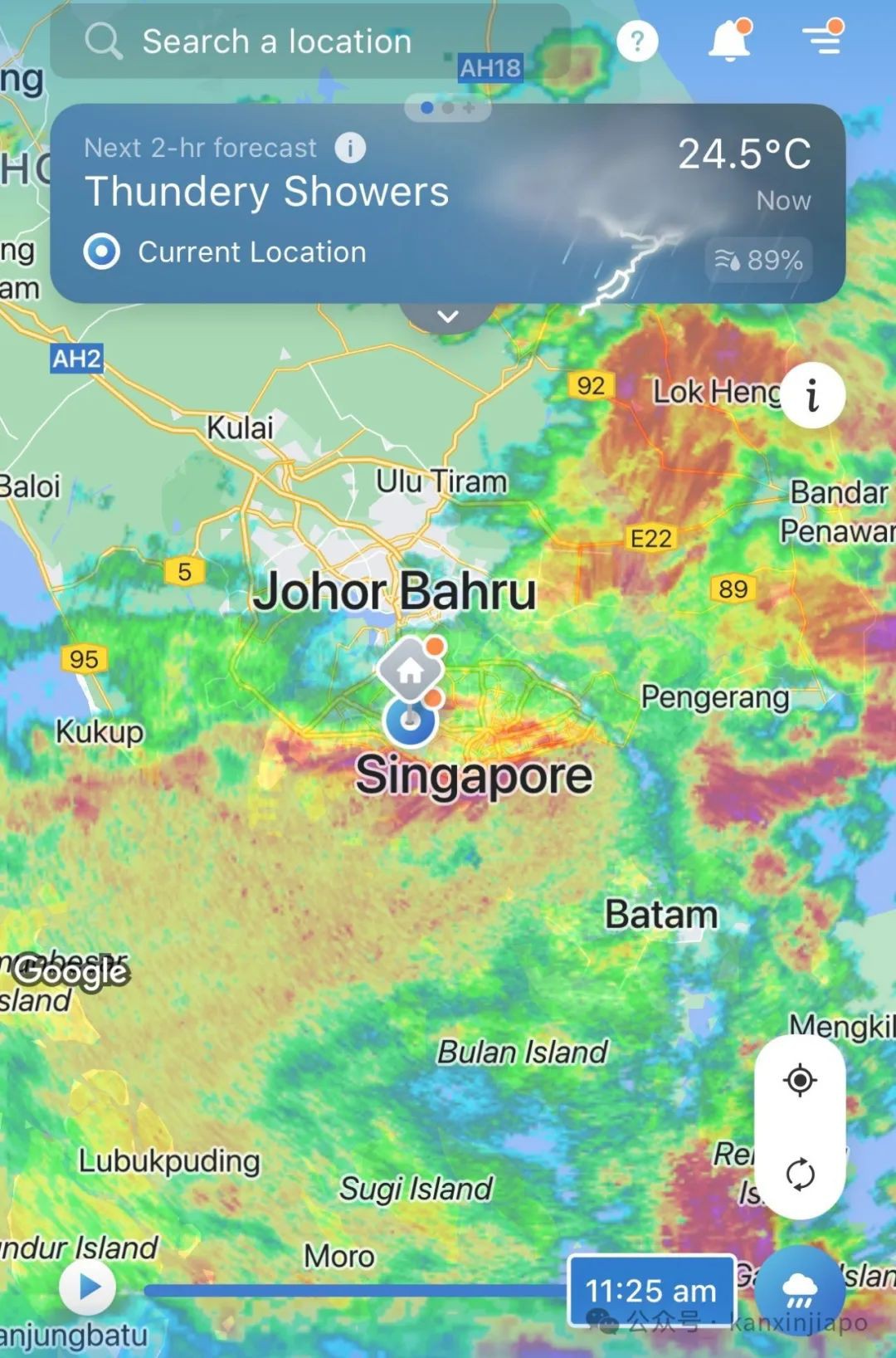Play the rain radar animation
Image resolution: width=896 pixels, height=1358 pixels.
click(88, 1287)
